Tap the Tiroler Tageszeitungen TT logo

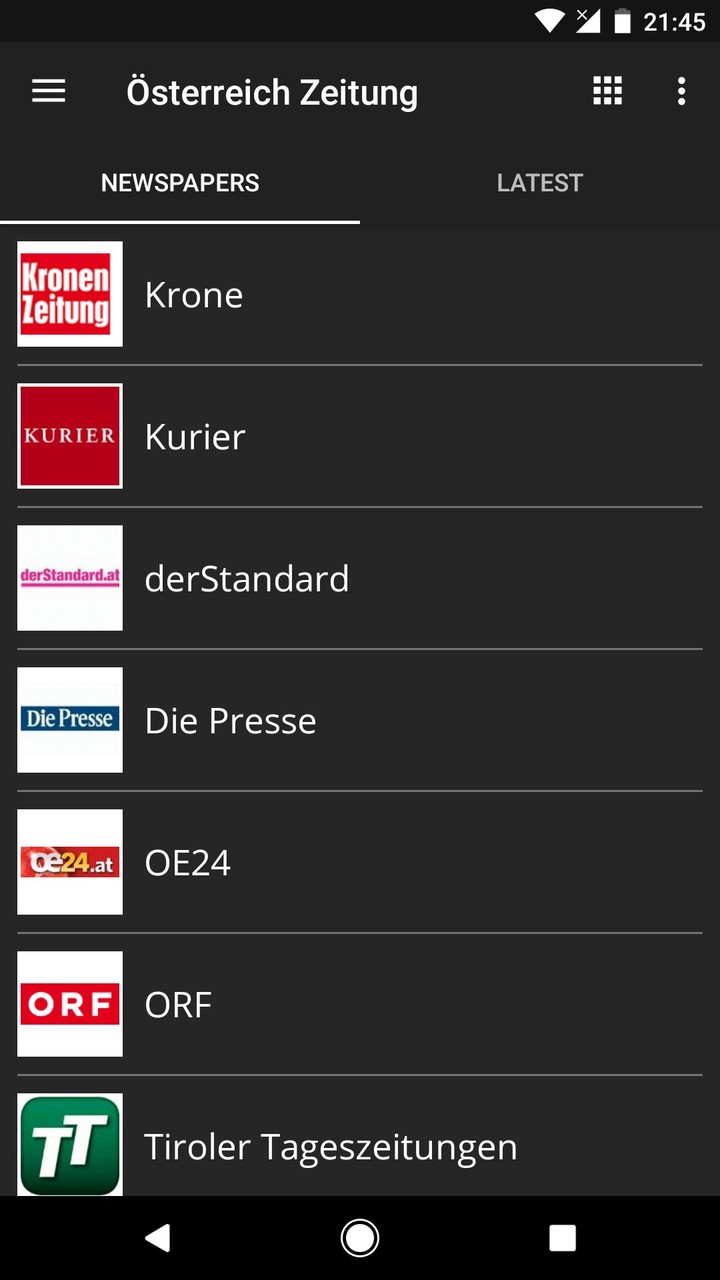tap(69, 1146)
